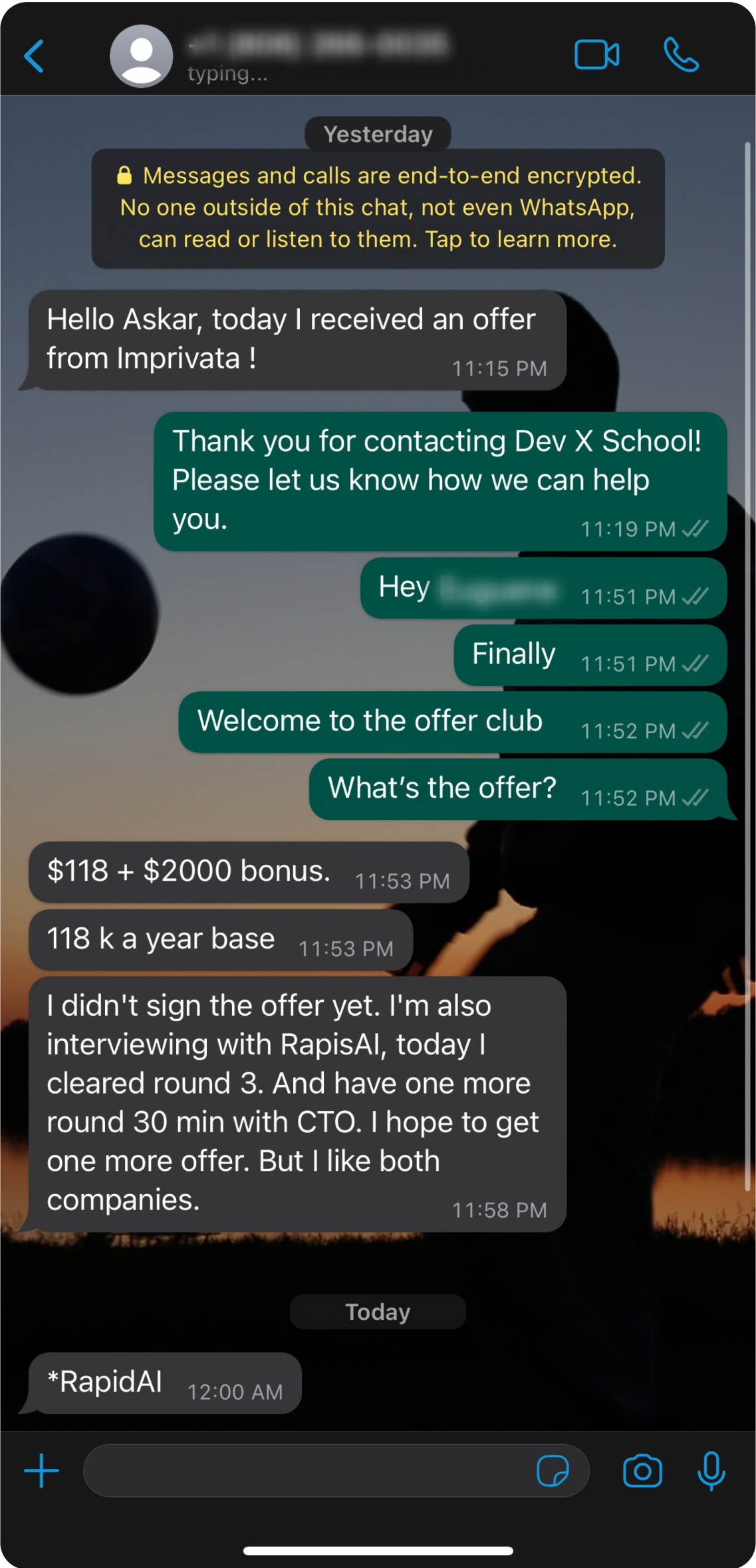Focus the message text field
This screenshot has height=1568, width=756.
point(306,1470)
